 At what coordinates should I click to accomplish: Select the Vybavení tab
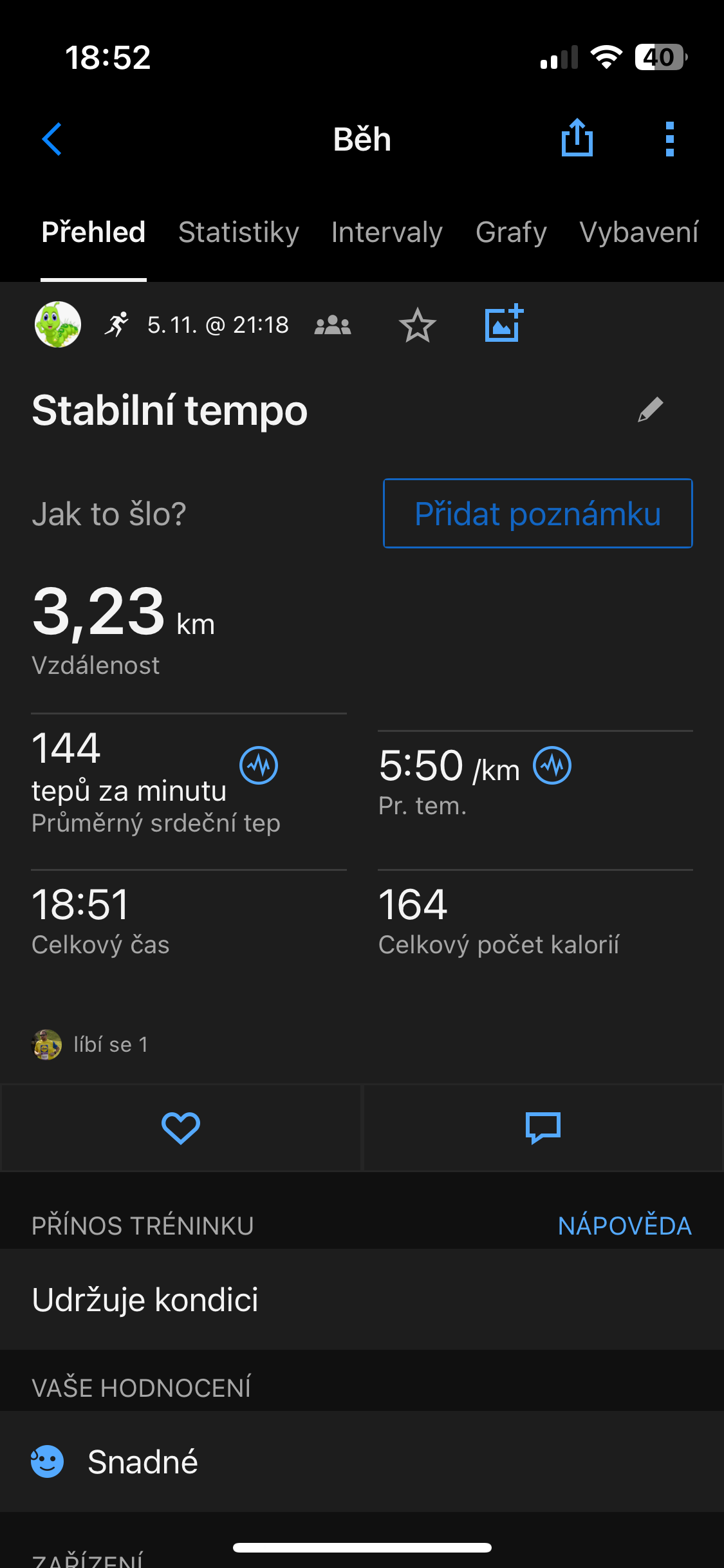click(638, 232)
